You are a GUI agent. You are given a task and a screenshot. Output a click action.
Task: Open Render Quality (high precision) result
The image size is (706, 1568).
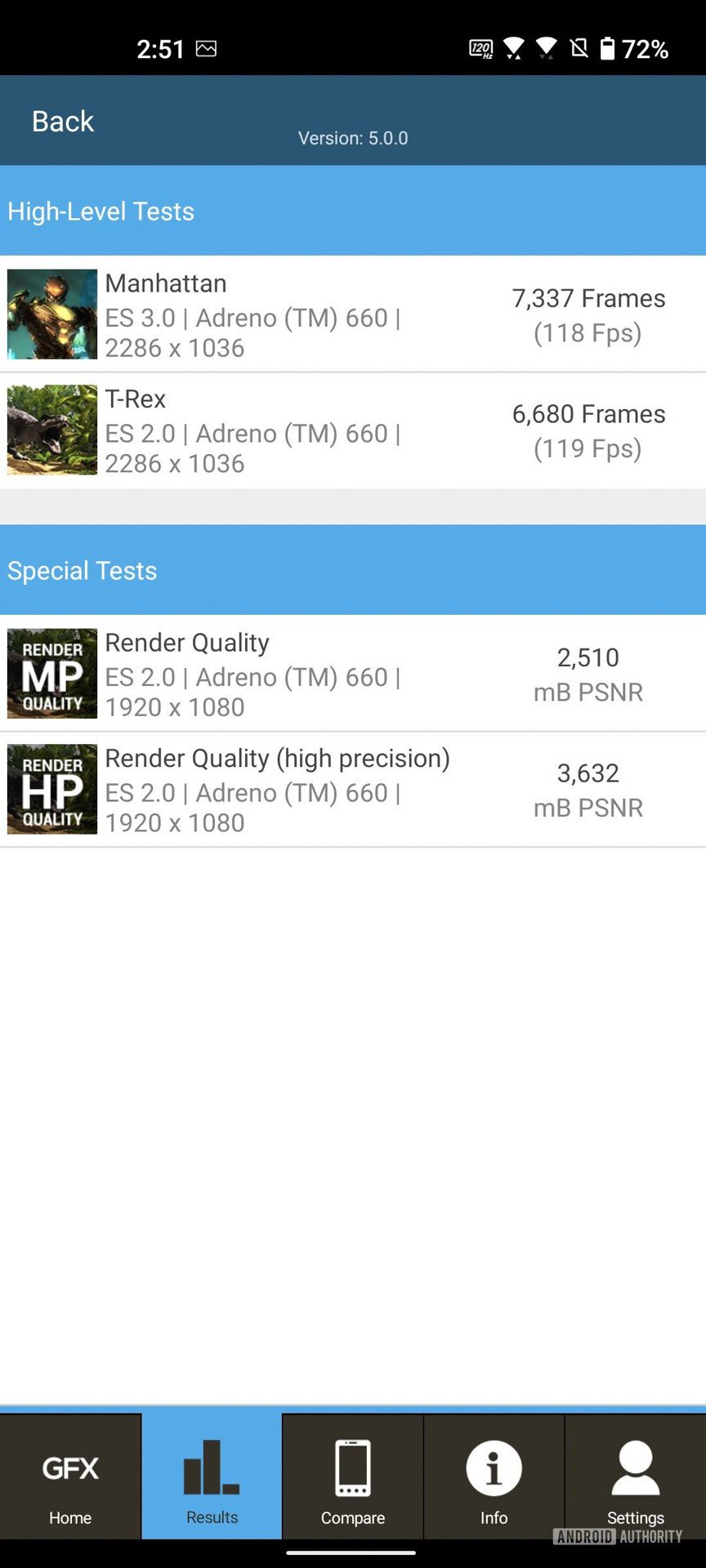pyautogui.click(x=352, y=790)
